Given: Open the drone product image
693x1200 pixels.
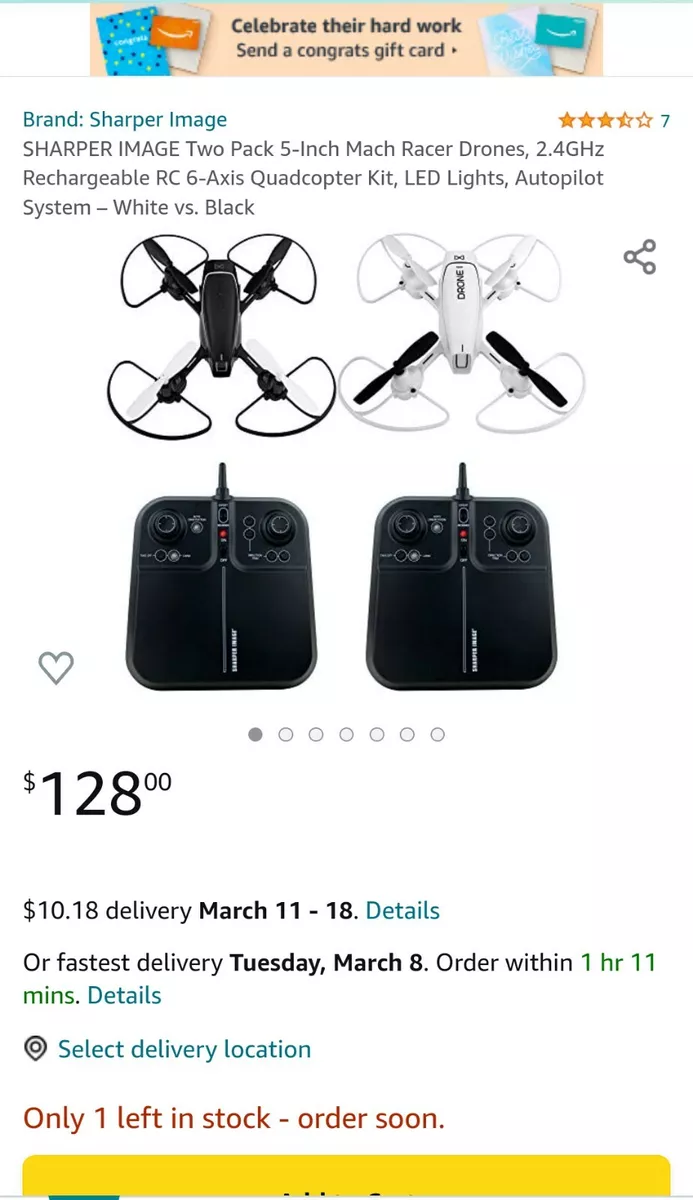Looking at the screenshot, I should tap(346, 462).
